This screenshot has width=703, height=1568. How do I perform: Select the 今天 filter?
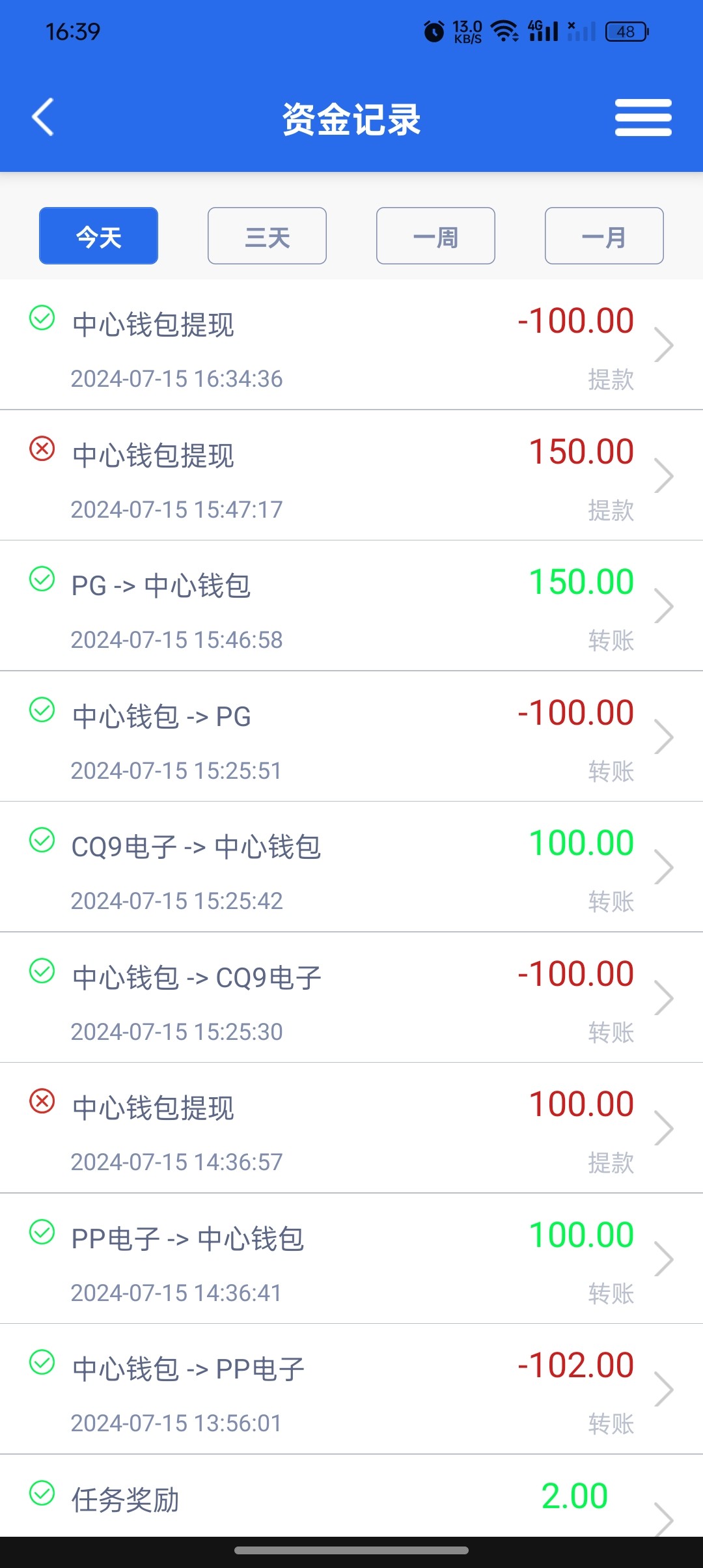tap(98, 236)
